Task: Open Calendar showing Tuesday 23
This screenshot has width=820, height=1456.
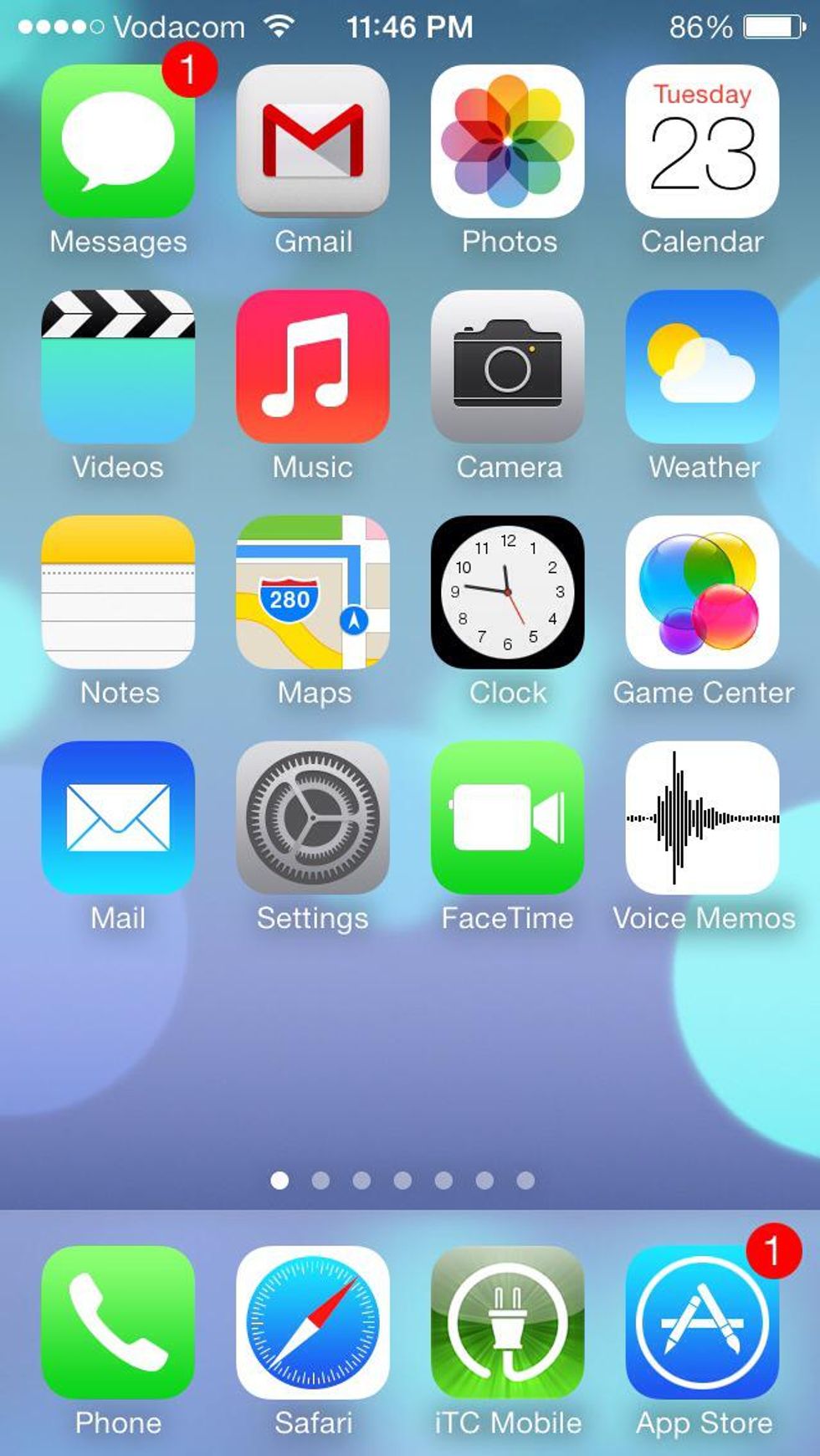Action: (702, 141)
